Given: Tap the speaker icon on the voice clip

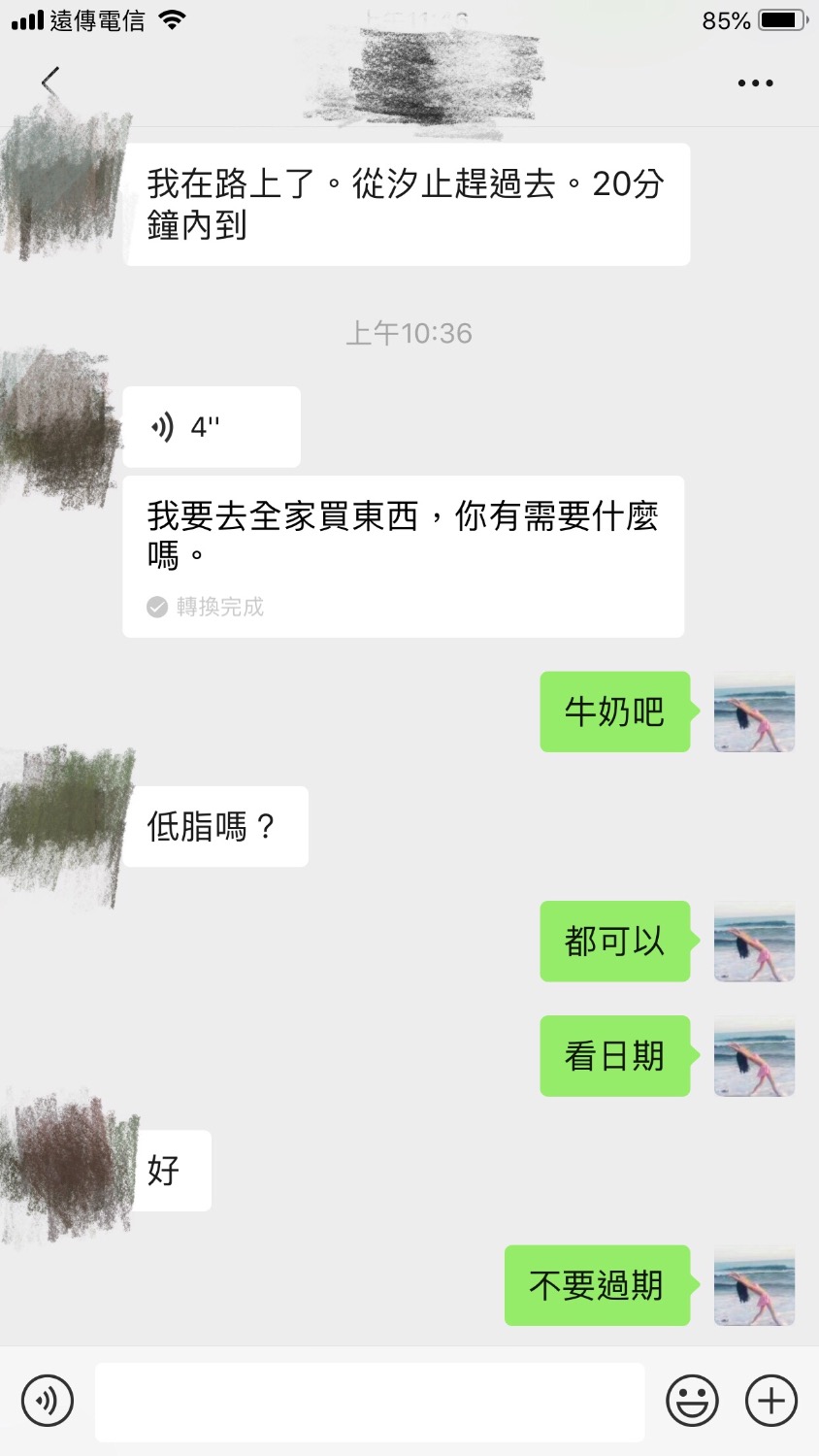Looking at the screenshot, I should click(x=161, y=425).
